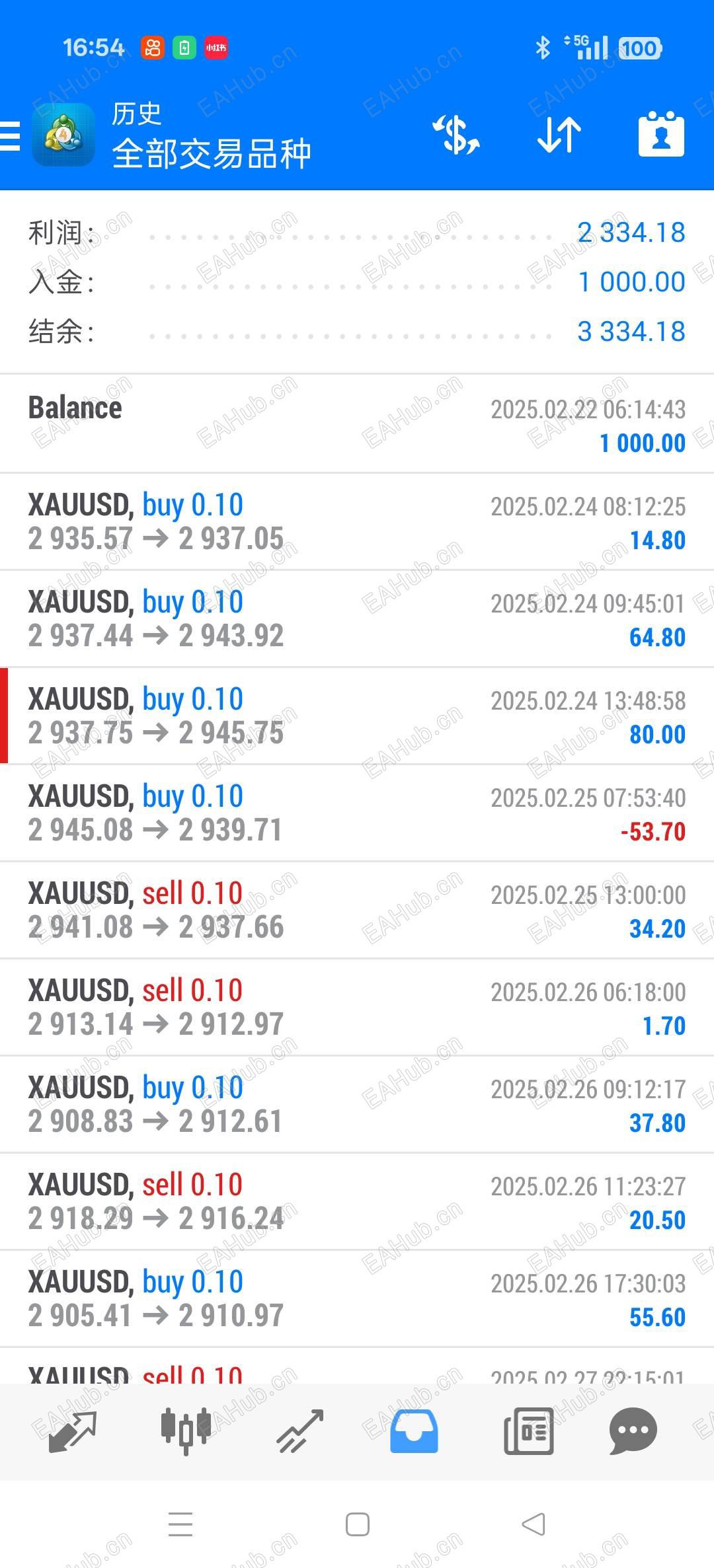
Task: Expand the losing trade of -53.70
Action: pyautogui.click(x=357, y=813)
